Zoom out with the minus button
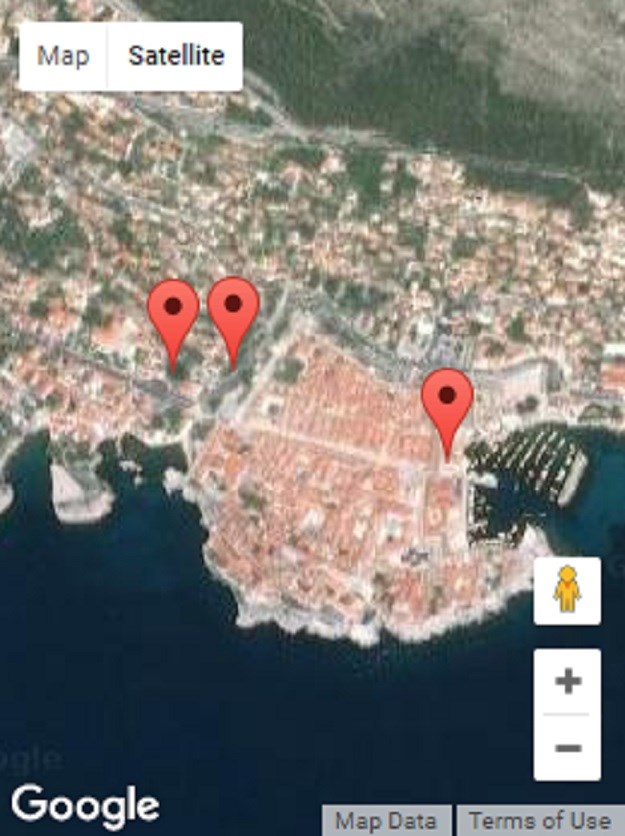Screen dimensions: 625x836 click(x=567, y=748)
